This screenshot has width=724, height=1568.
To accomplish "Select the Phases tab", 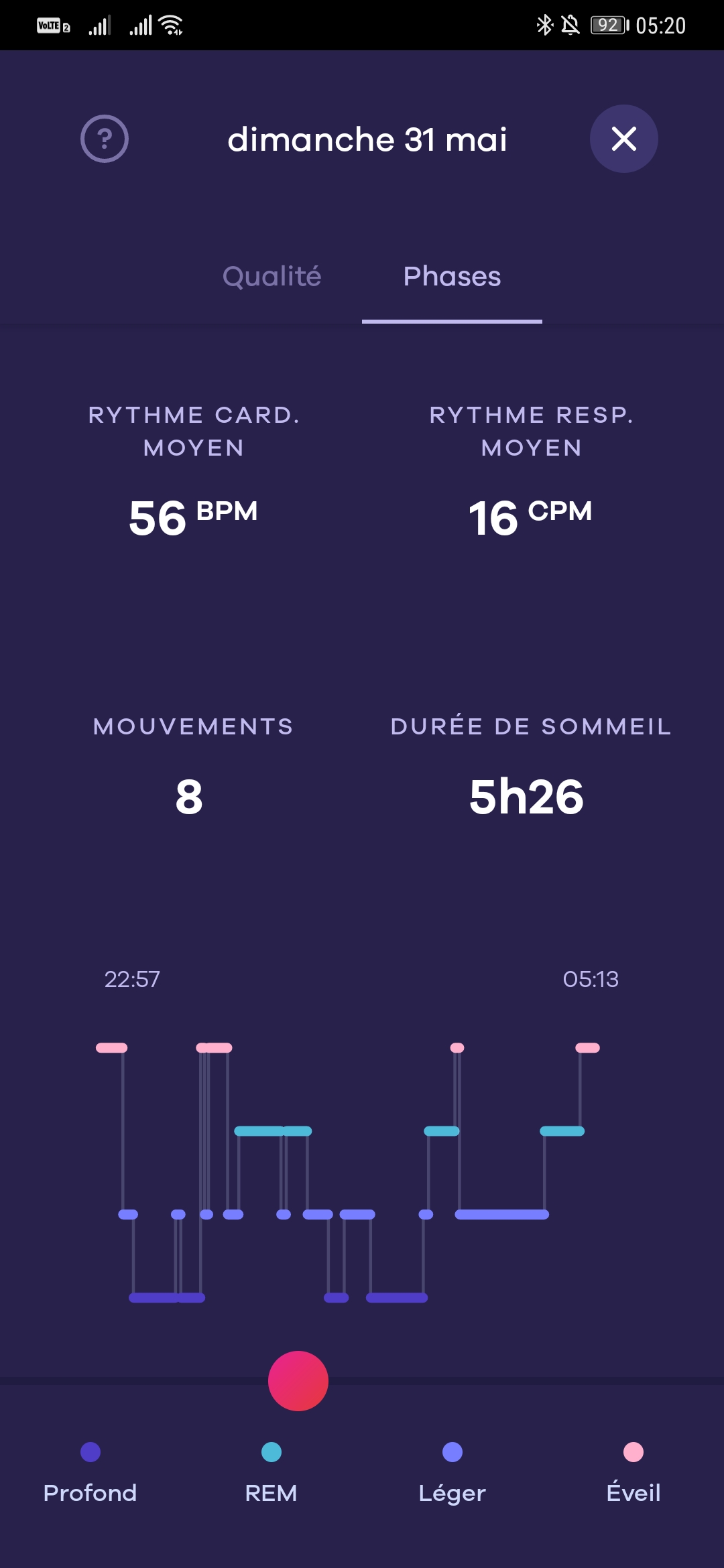I will pyautogui.click(x=452, y=276).
